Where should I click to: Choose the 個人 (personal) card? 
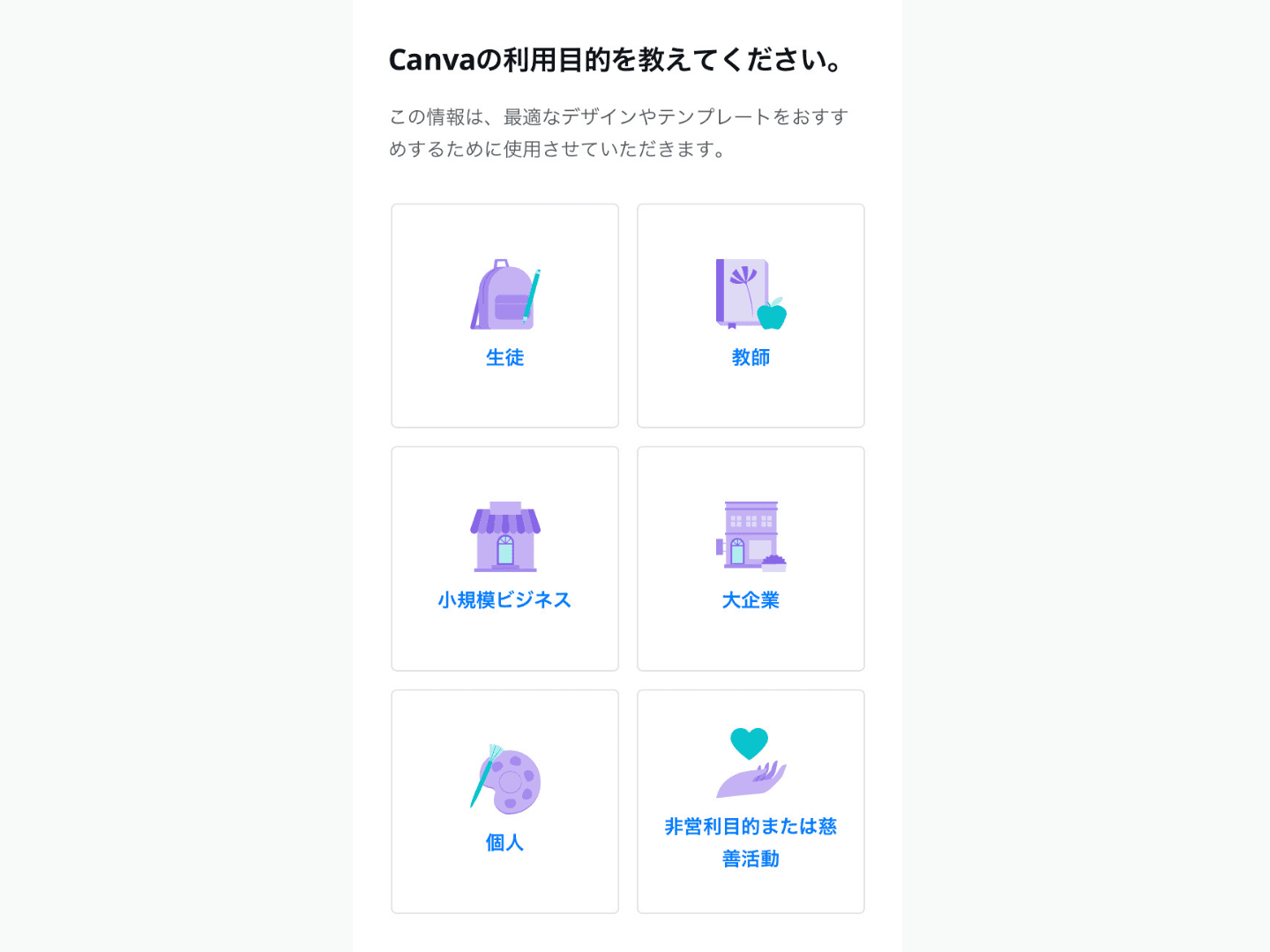[504, 801]
